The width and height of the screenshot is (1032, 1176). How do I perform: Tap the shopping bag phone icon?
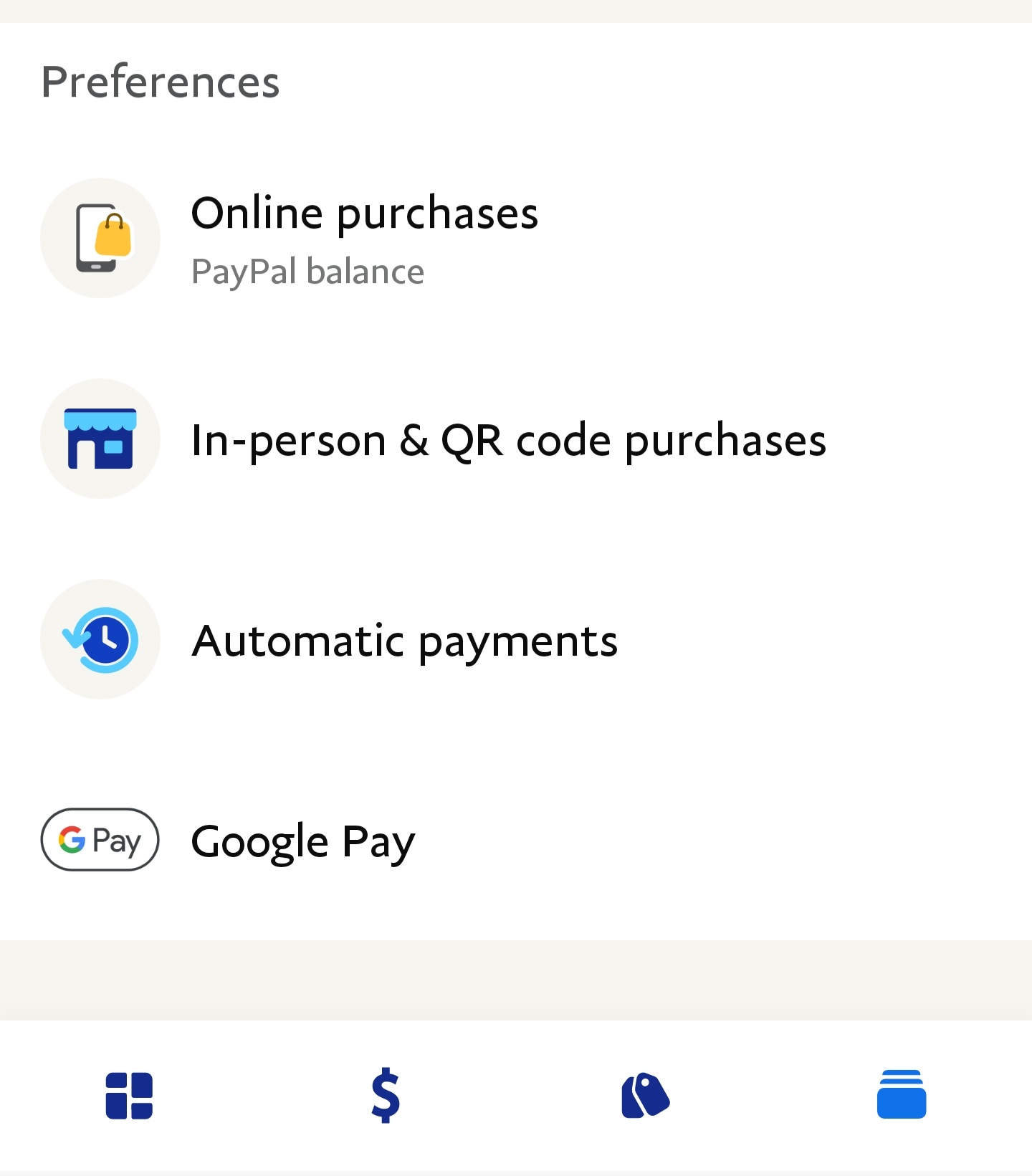pyautogui.click(x=100, y=239)
